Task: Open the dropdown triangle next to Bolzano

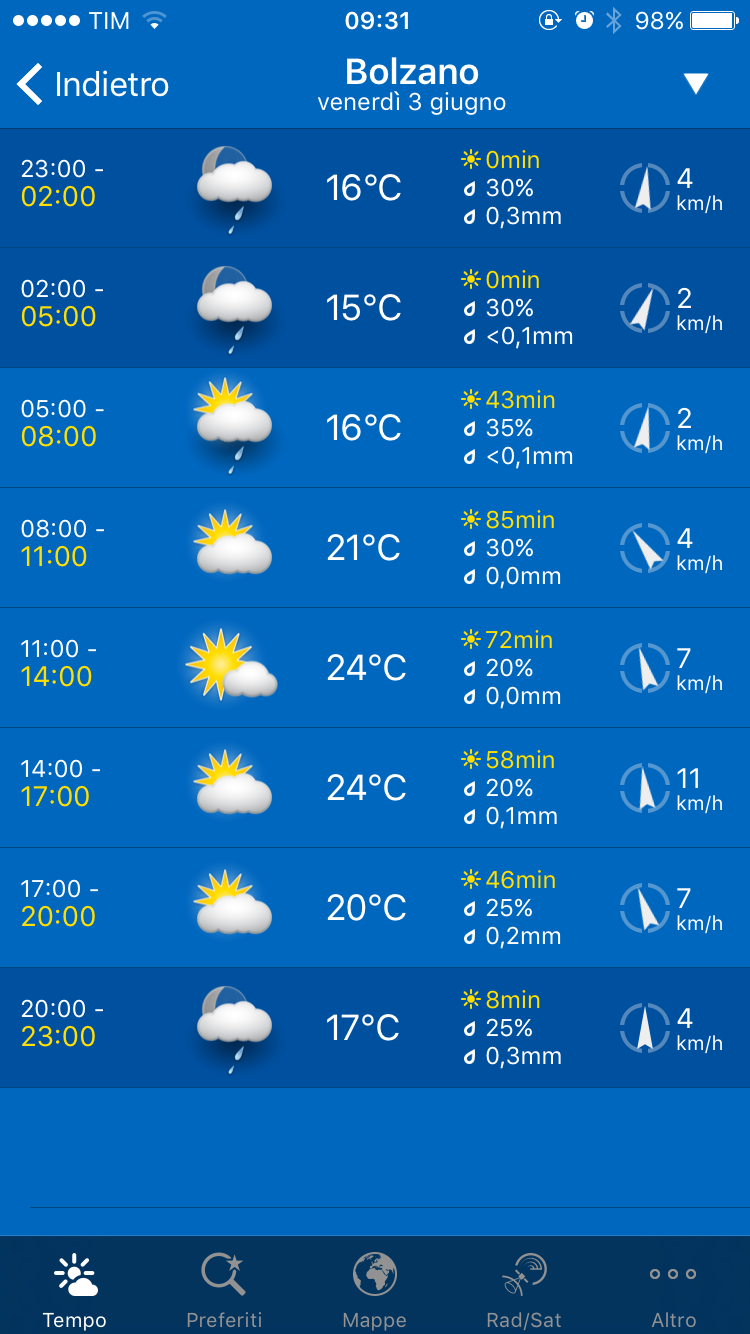Action: pos(696,84)
